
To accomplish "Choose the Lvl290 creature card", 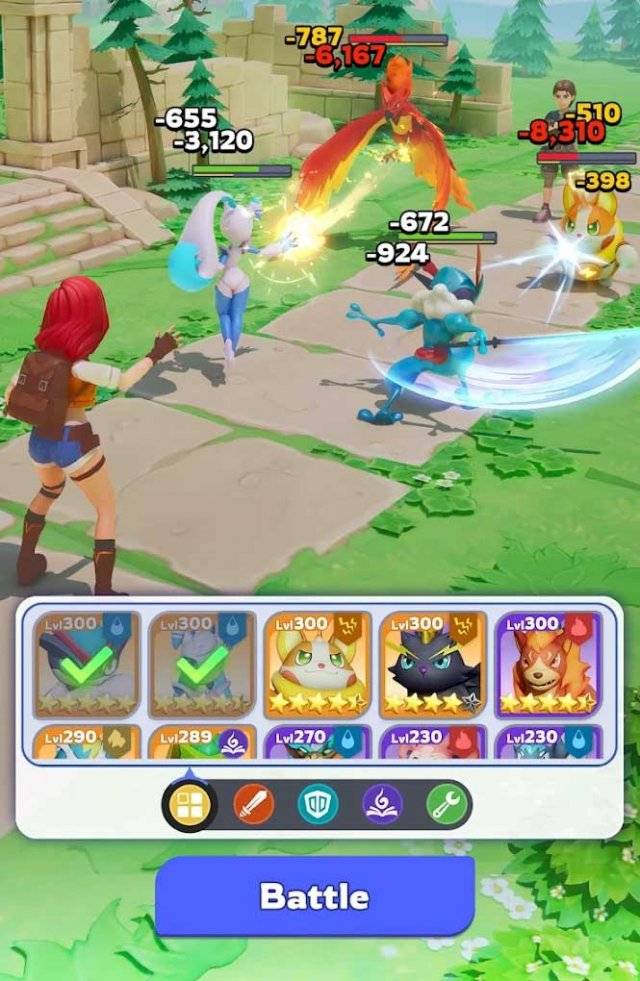I will (84, 742).
